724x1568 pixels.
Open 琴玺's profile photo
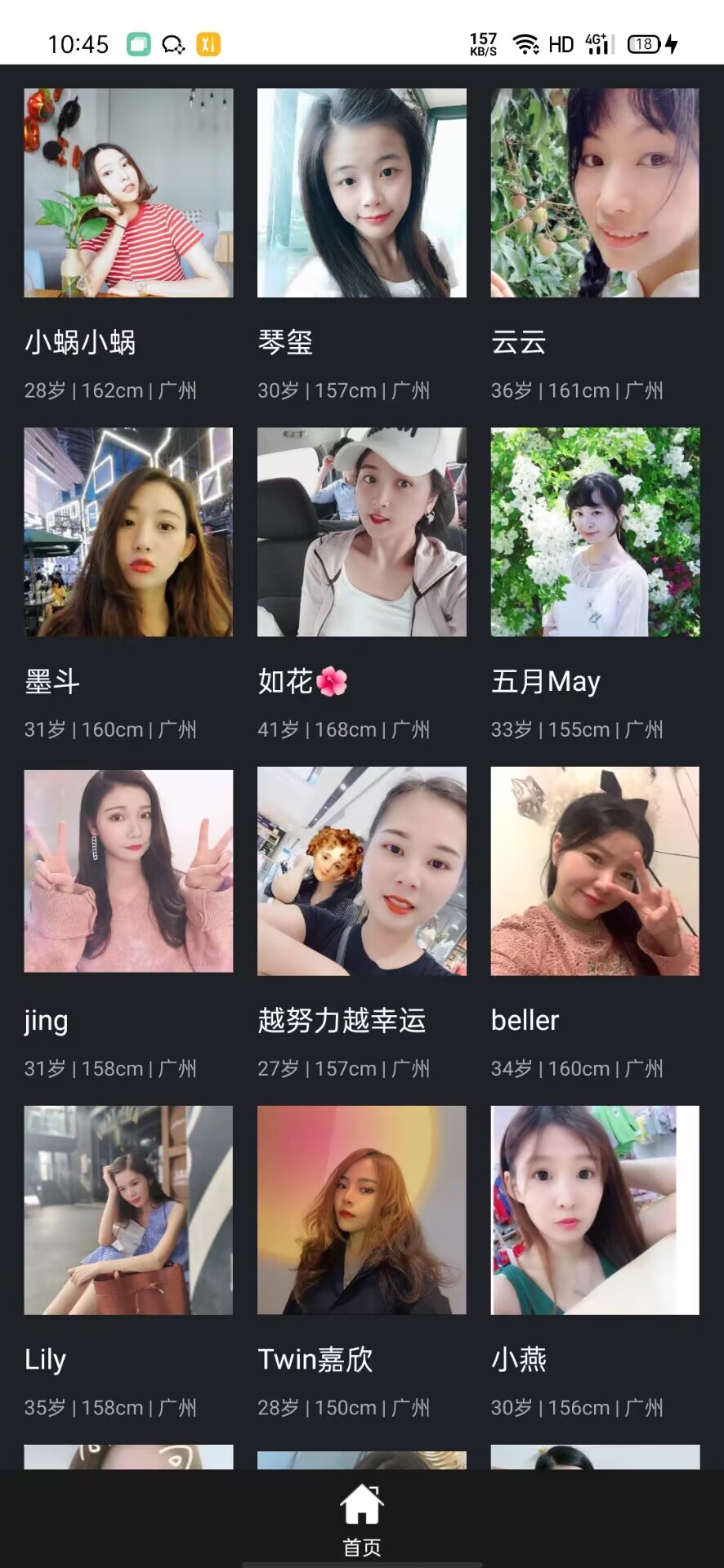361,192
